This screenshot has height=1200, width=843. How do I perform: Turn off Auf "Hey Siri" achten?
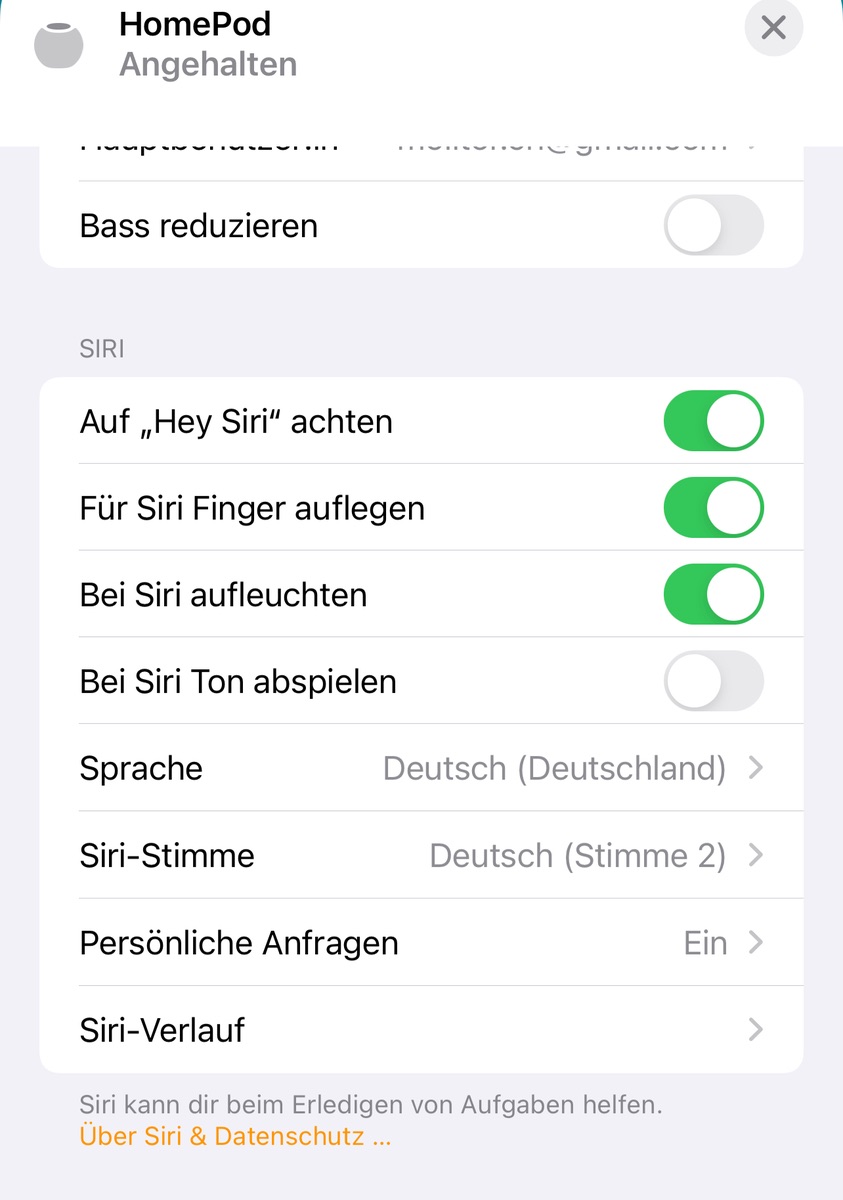coord(713,421)
